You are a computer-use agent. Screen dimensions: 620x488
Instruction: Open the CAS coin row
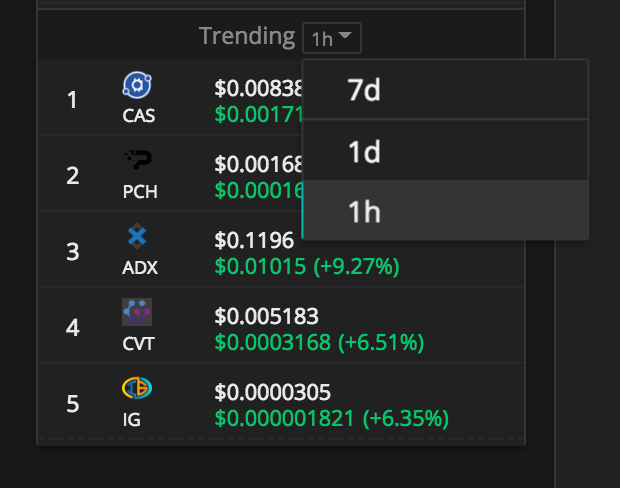pos(138,98)
